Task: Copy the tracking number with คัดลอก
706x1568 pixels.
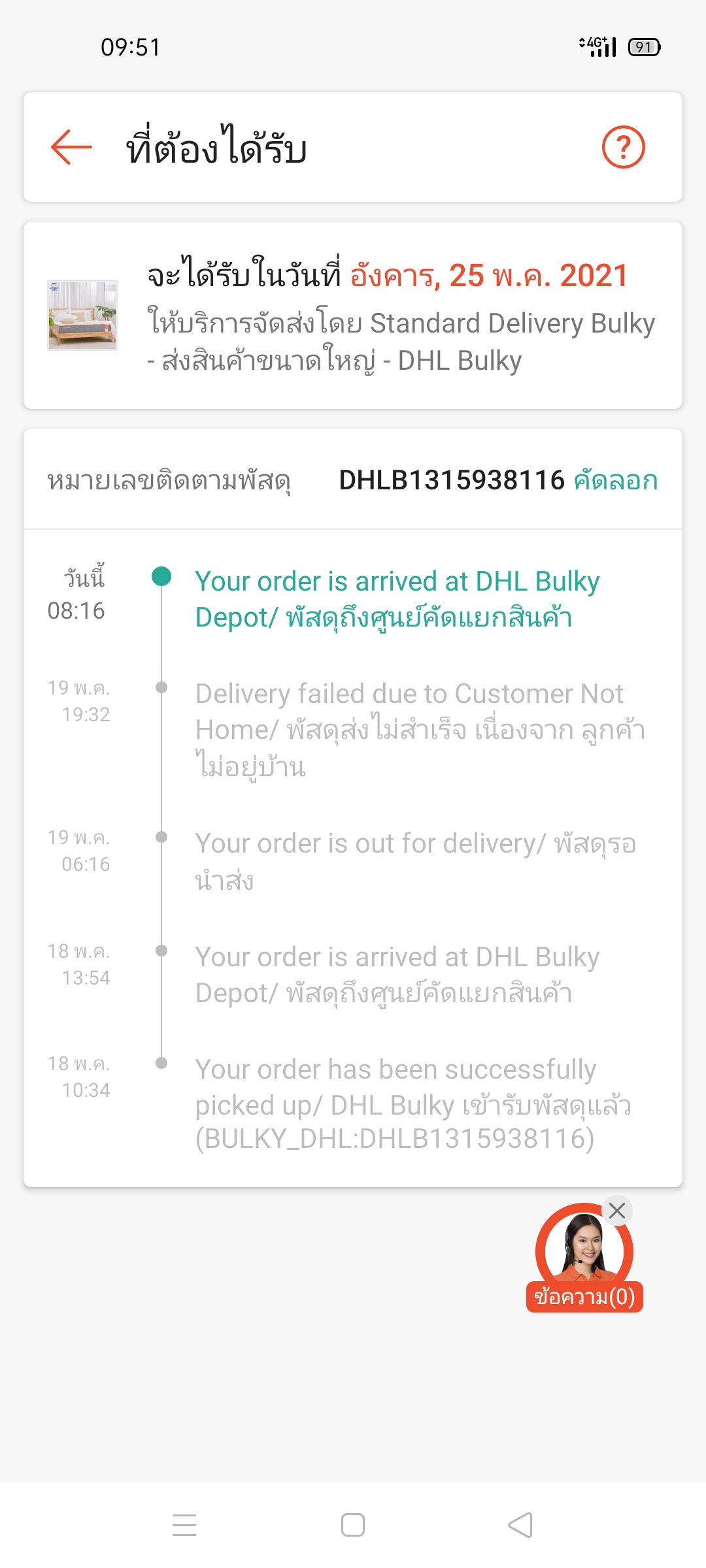Action: [616, 480]
